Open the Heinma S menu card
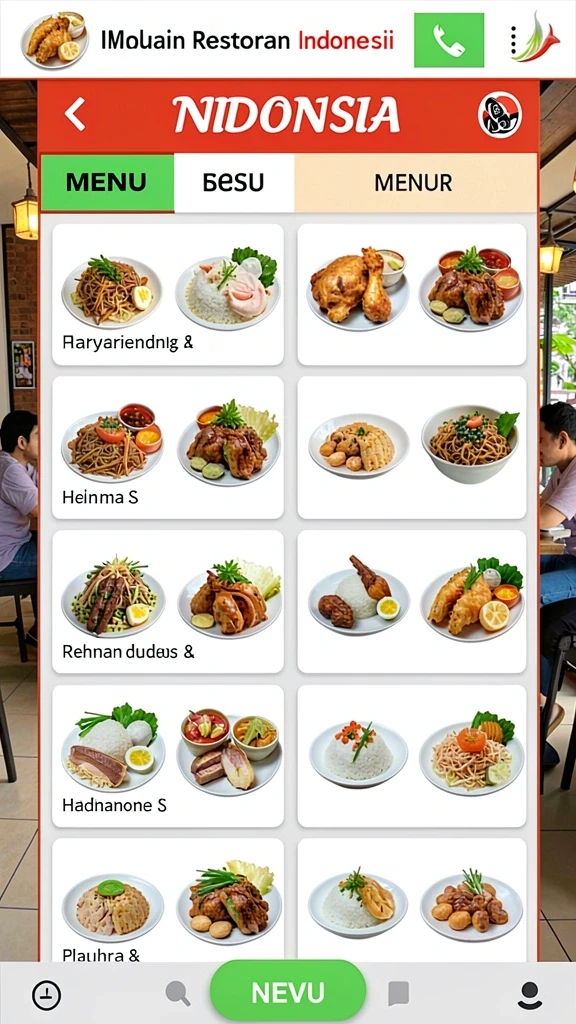Image resolution: width=576 pixels, height=1024 pixels. click(x=168, y=447)
